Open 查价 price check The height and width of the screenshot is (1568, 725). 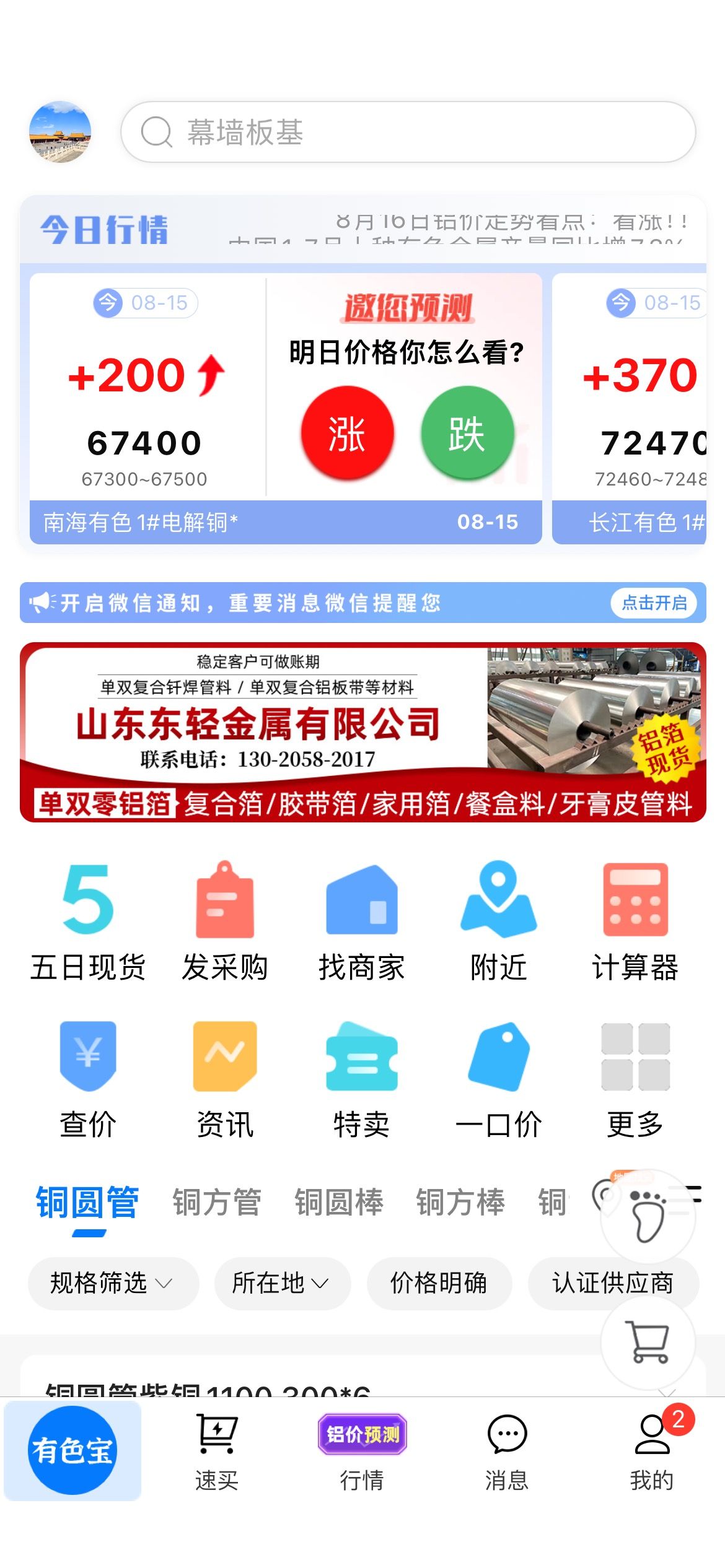pyautogui.click(x=88, y=1079)
